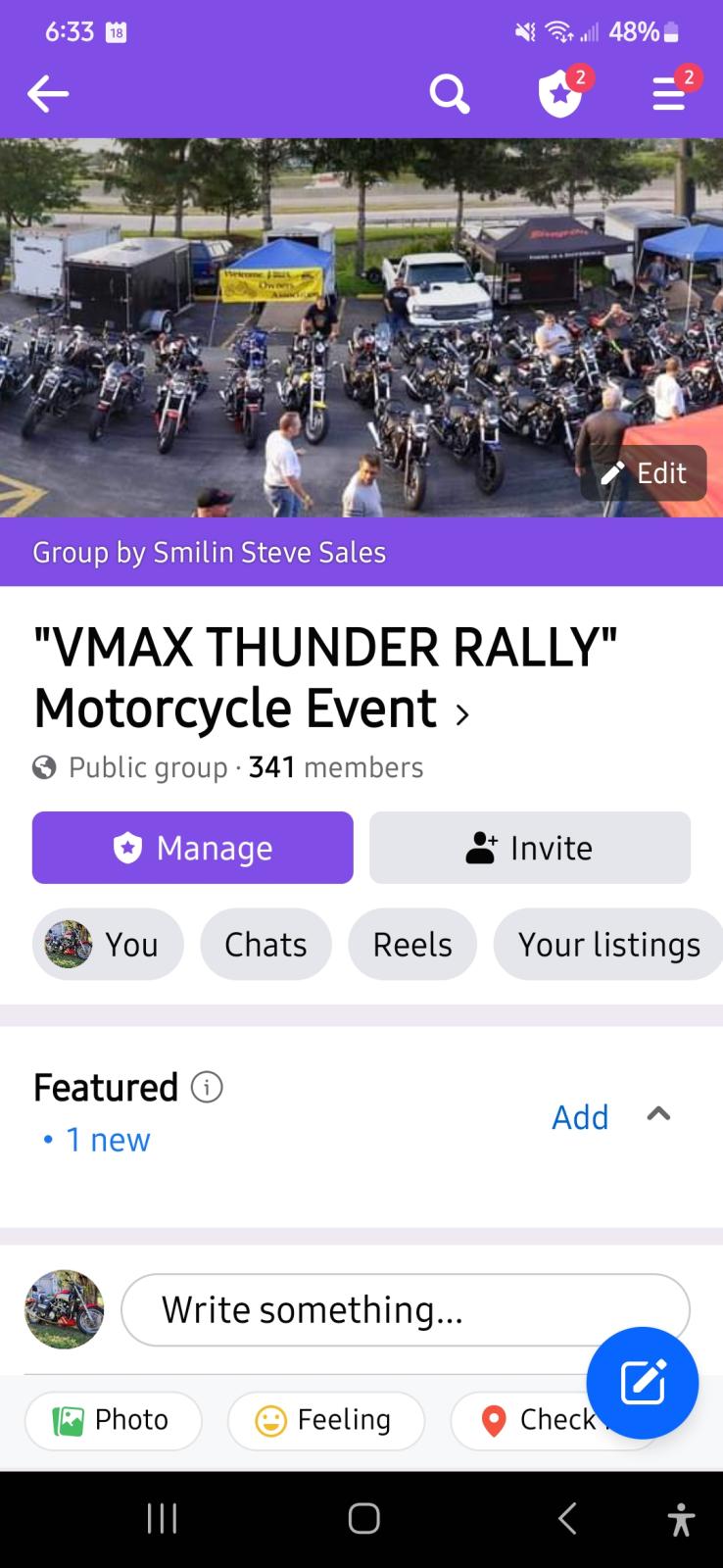Invite people to the group

530,848
